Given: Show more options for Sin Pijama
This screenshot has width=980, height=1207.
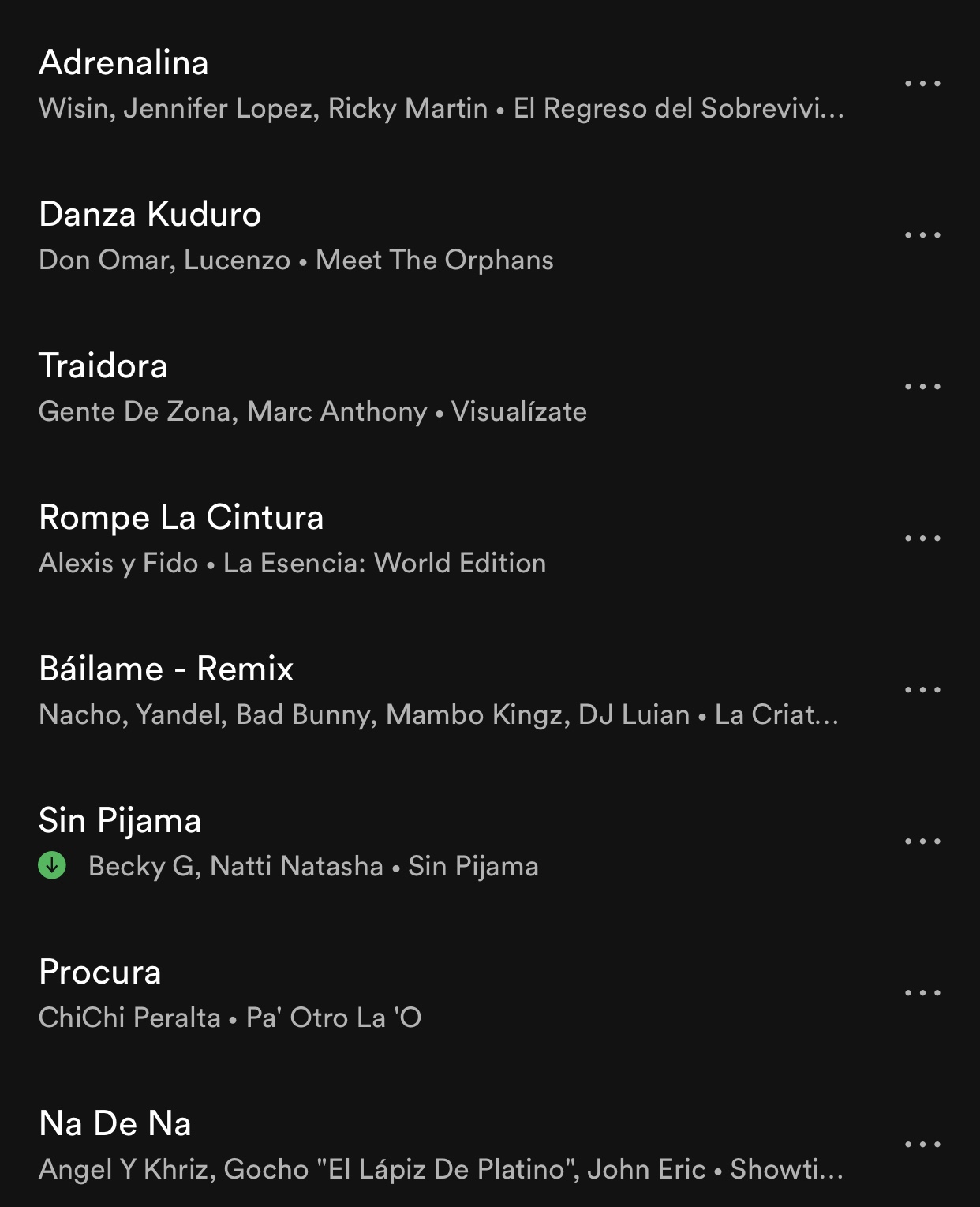Looking at the screenshot, I should pos(922,842).
